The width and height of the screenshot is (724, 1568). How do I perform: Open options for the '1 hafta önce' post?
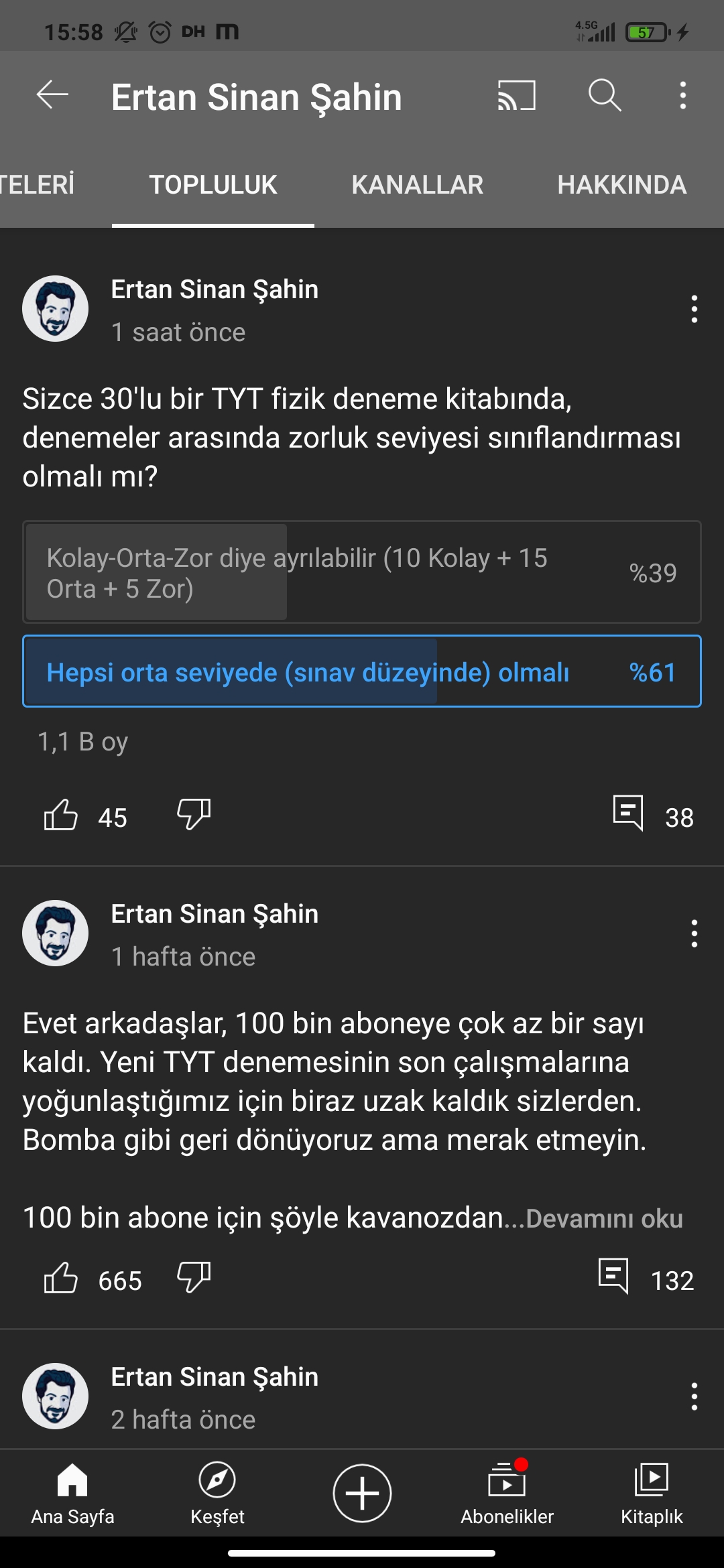694,933
